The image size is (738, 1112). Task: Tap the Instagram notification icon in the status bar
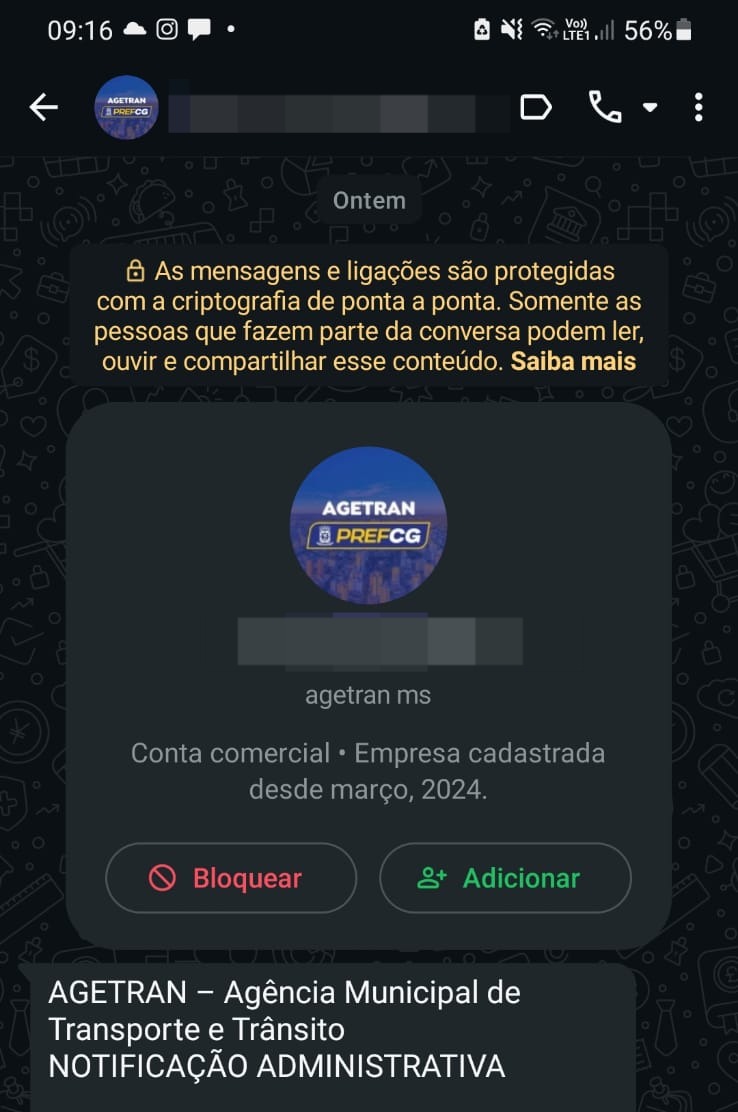[165, 29]
